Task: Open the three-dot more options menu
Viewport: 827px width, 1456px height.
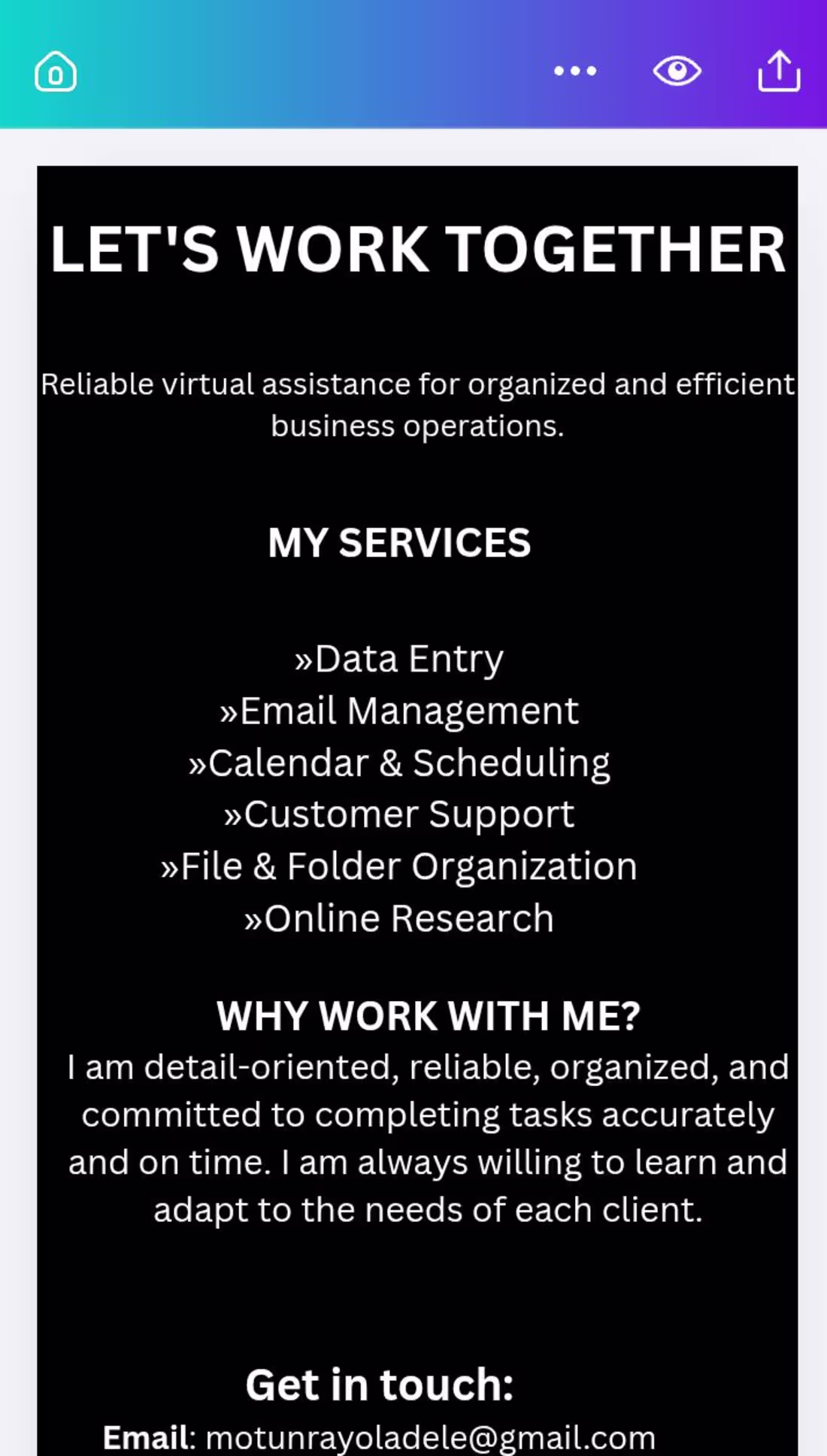Action: [575, 71]
